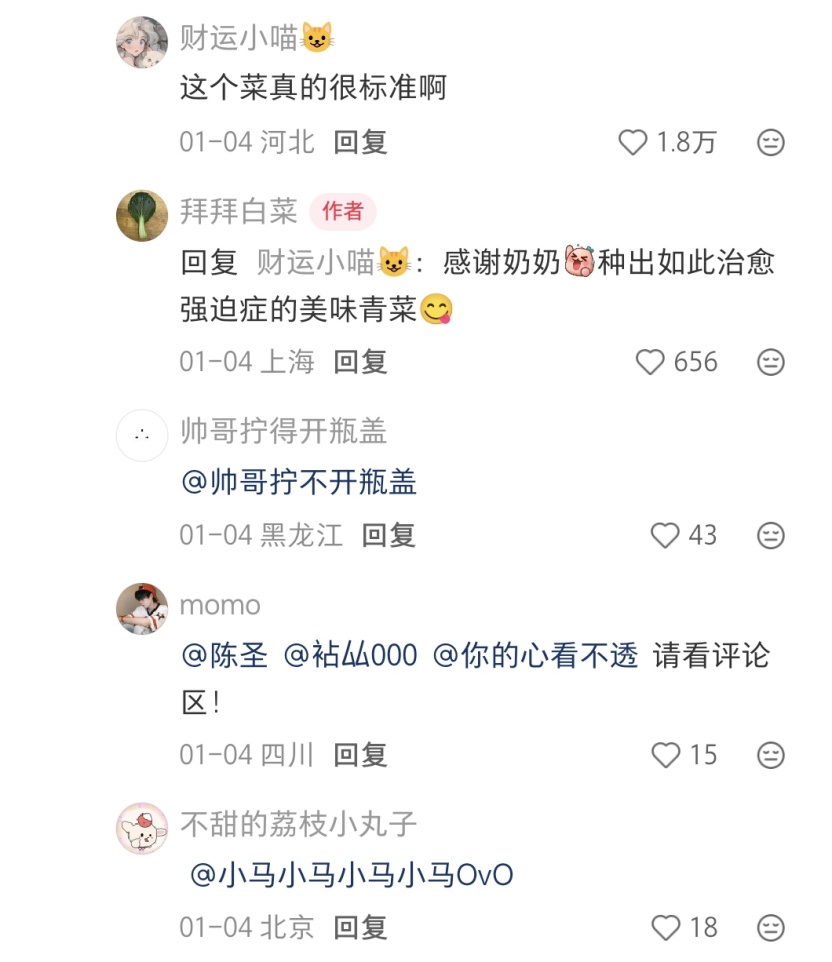The image size is (832, 962).
Task: Open mention @陈圣
Action: coord(225,656)
